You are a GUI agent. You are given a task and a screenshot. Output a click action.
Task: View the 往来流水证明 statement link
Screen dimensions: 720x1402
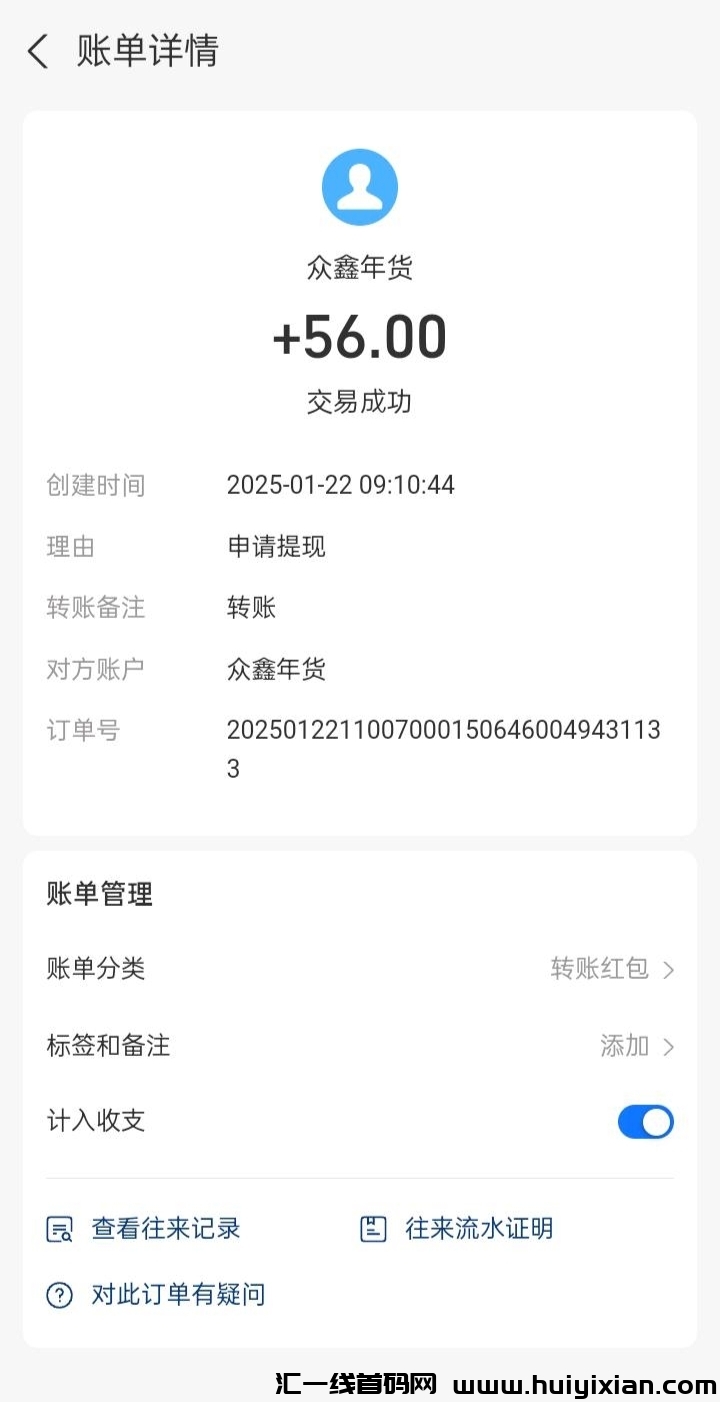pos(479,1228)
